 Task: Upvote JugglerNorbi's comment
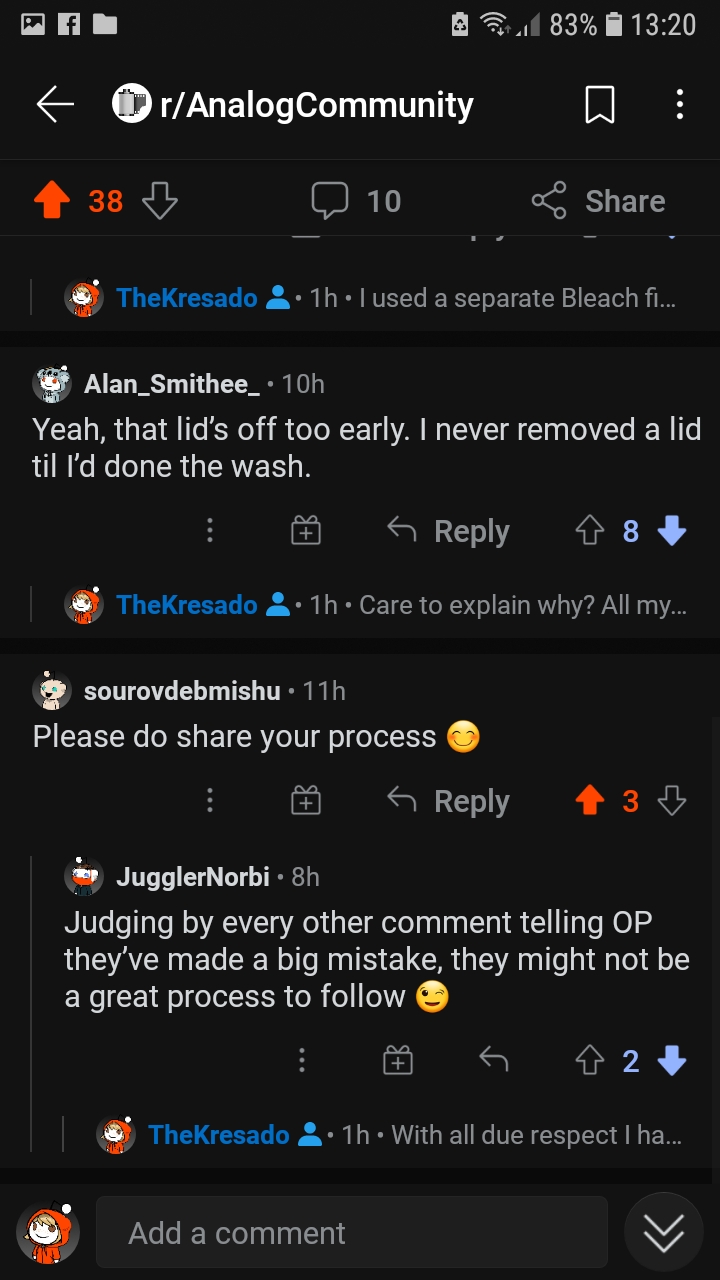(x=590, y=1060)
